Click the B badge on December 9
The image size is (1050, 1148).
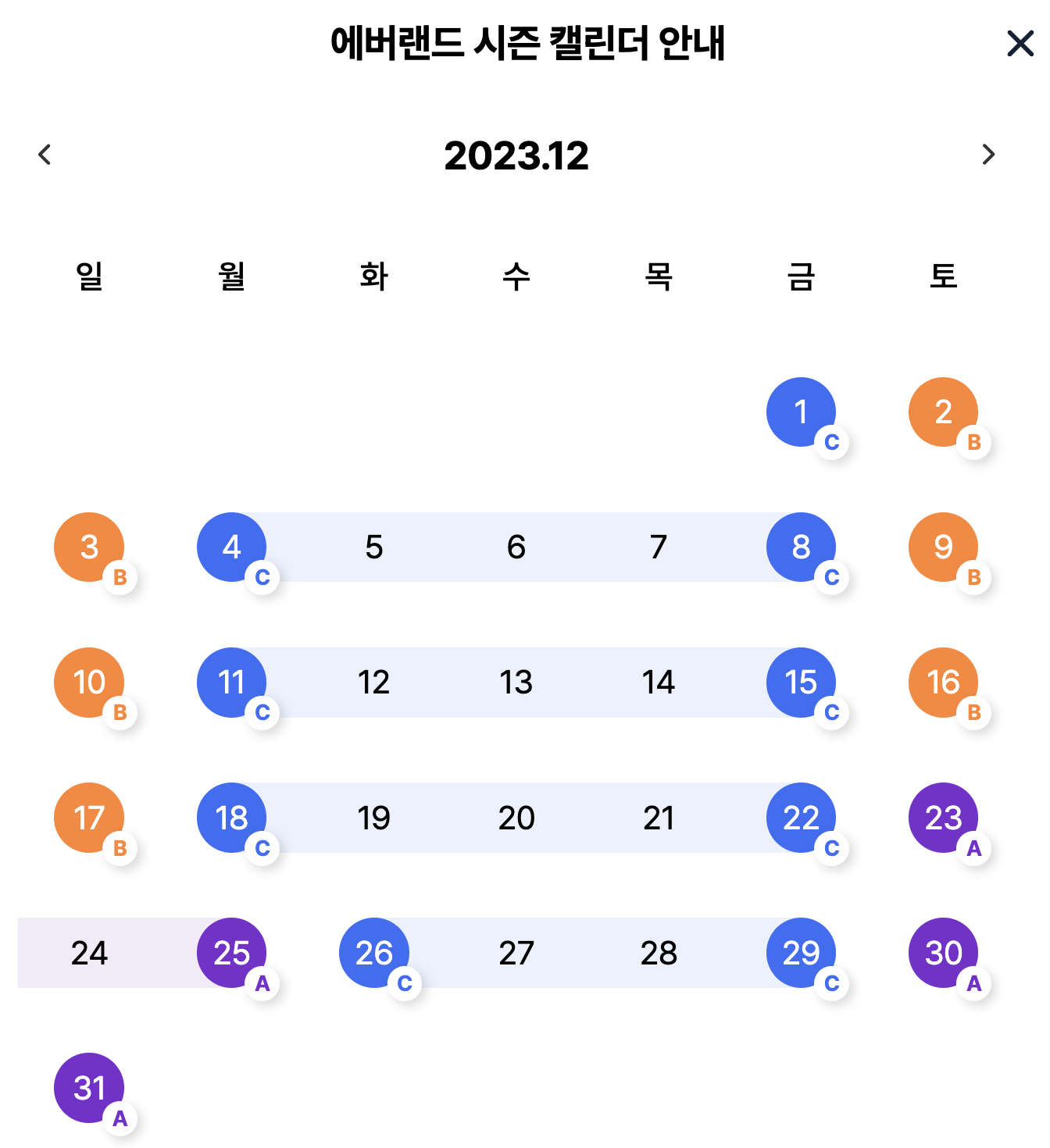(973, 578)
